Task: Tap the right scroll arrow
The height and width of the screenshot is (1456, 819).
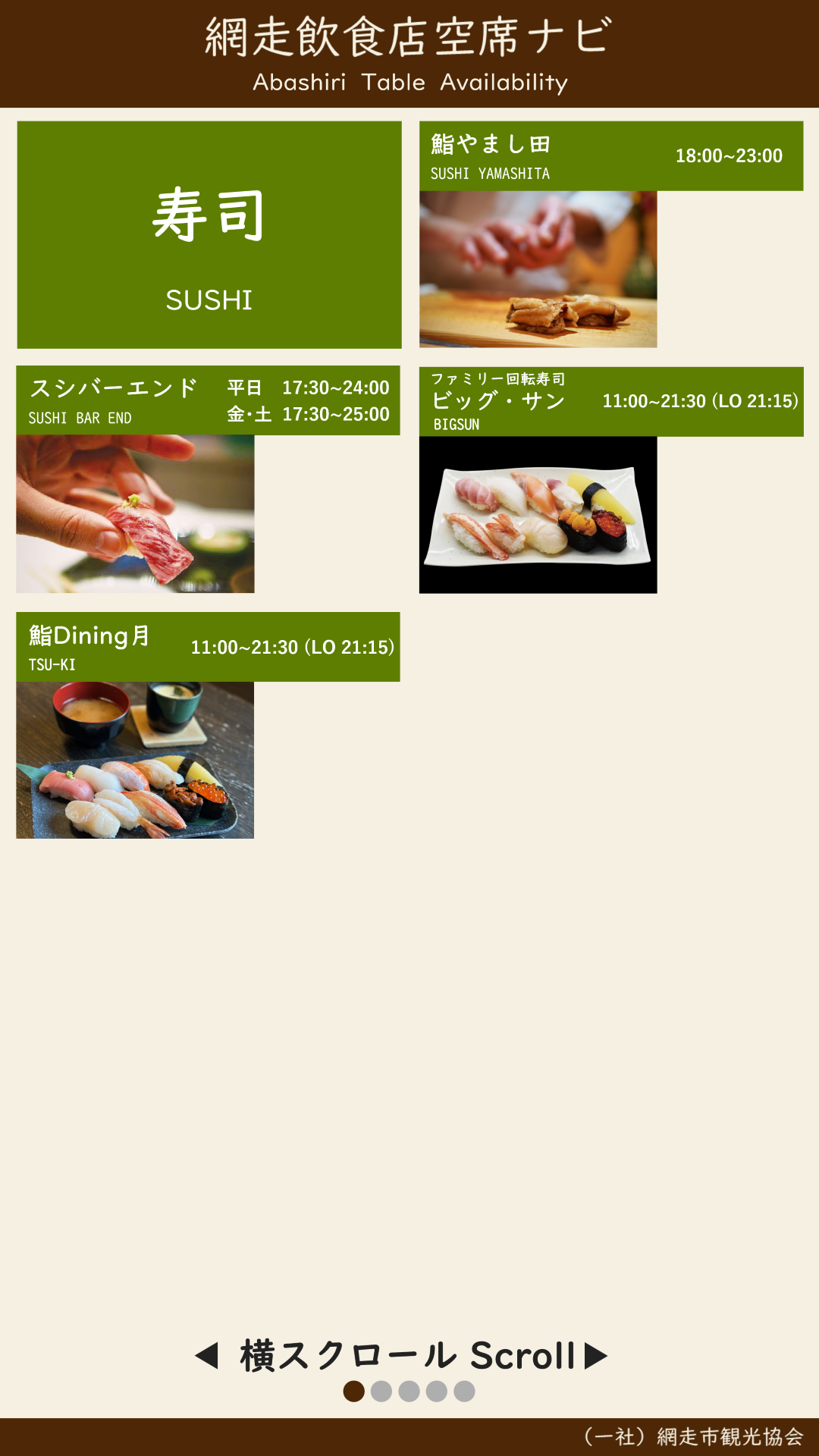Action: pos(596,1355)
